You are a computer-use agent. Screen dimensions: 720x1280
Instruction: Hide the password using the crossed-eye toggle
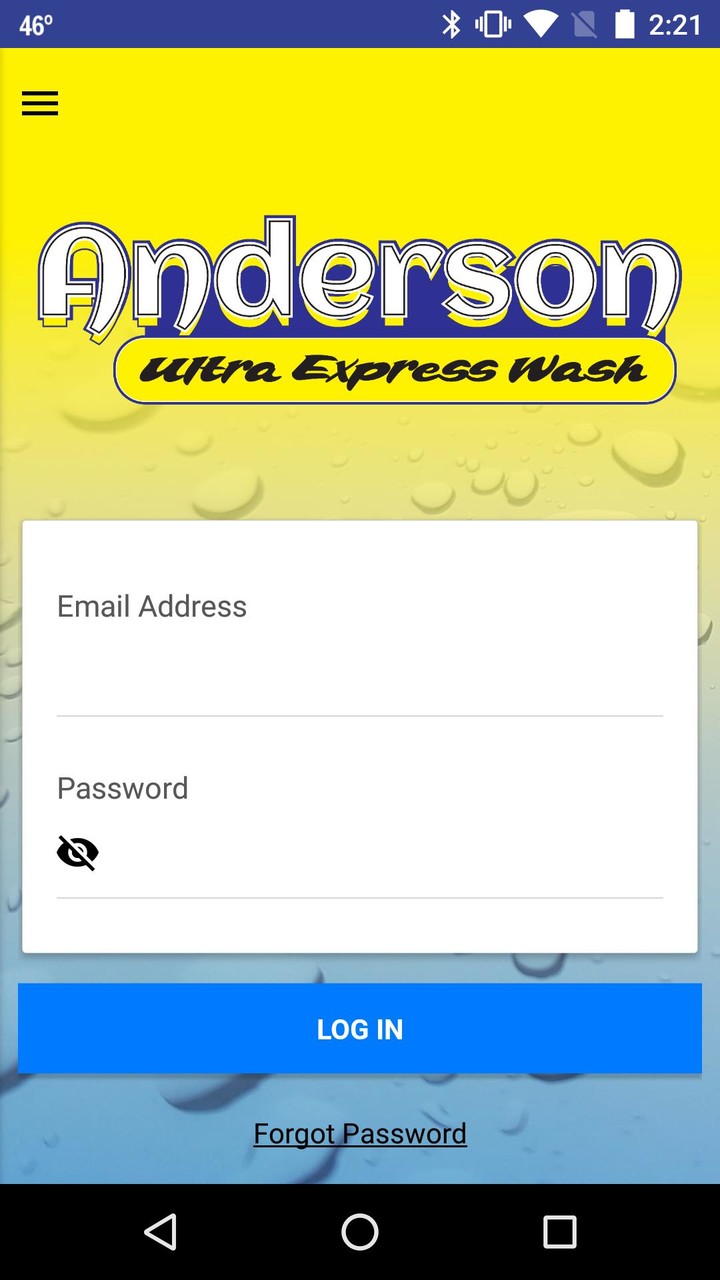click(x=77, y=852)
